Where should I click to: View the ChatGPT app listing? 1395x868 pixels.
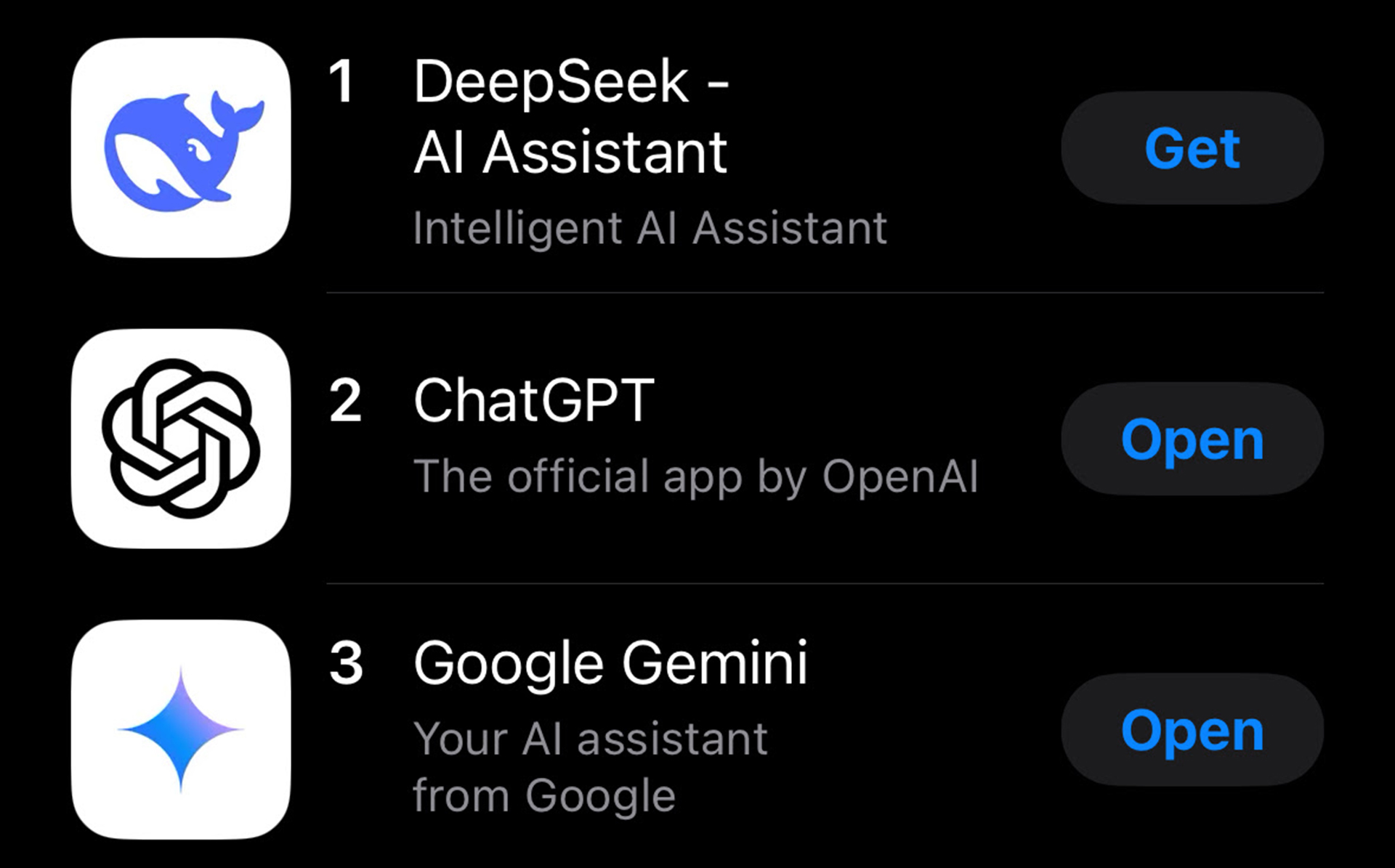534,401
